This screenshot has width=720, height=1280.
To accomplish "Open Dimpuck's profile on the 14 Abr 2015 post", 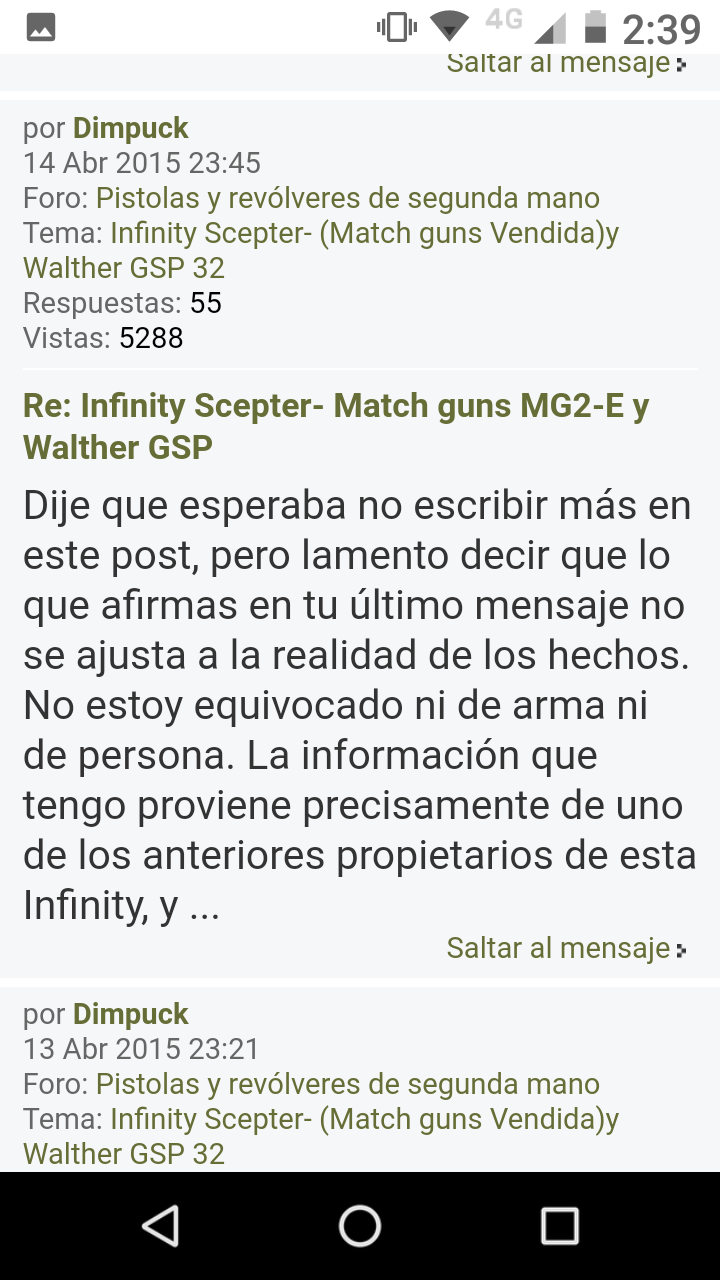I will click(x=130, y=128).
